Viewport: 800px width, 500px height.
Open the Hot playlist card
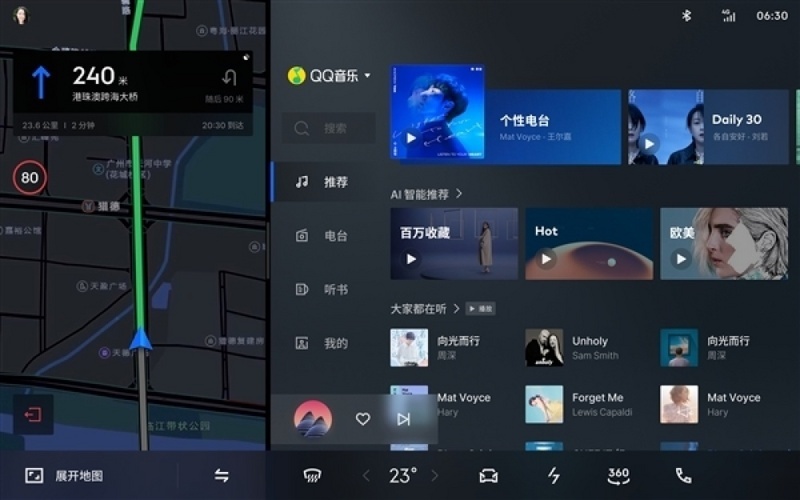point(588,243)
